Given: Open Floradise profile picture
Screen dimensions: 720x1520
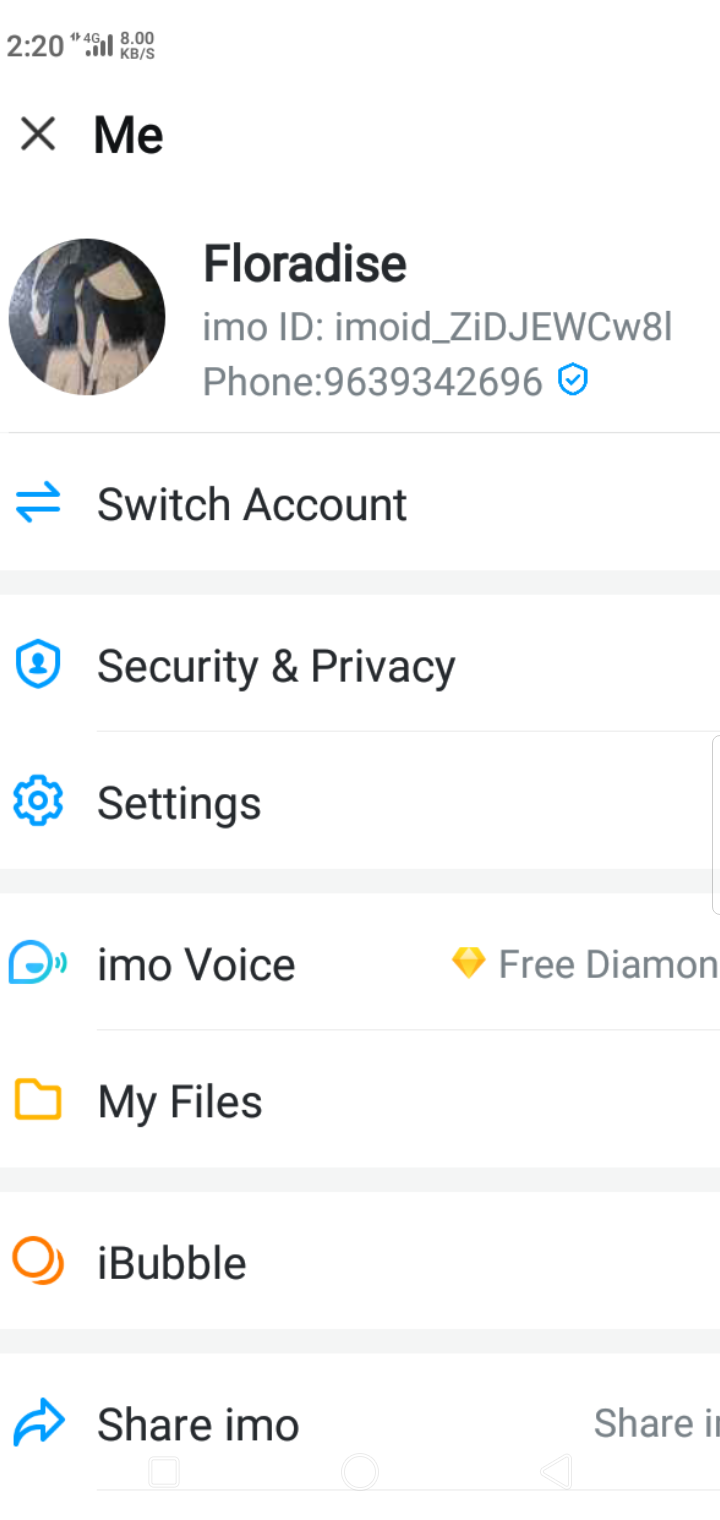Looking at the screenshot, I should (87, 317).
